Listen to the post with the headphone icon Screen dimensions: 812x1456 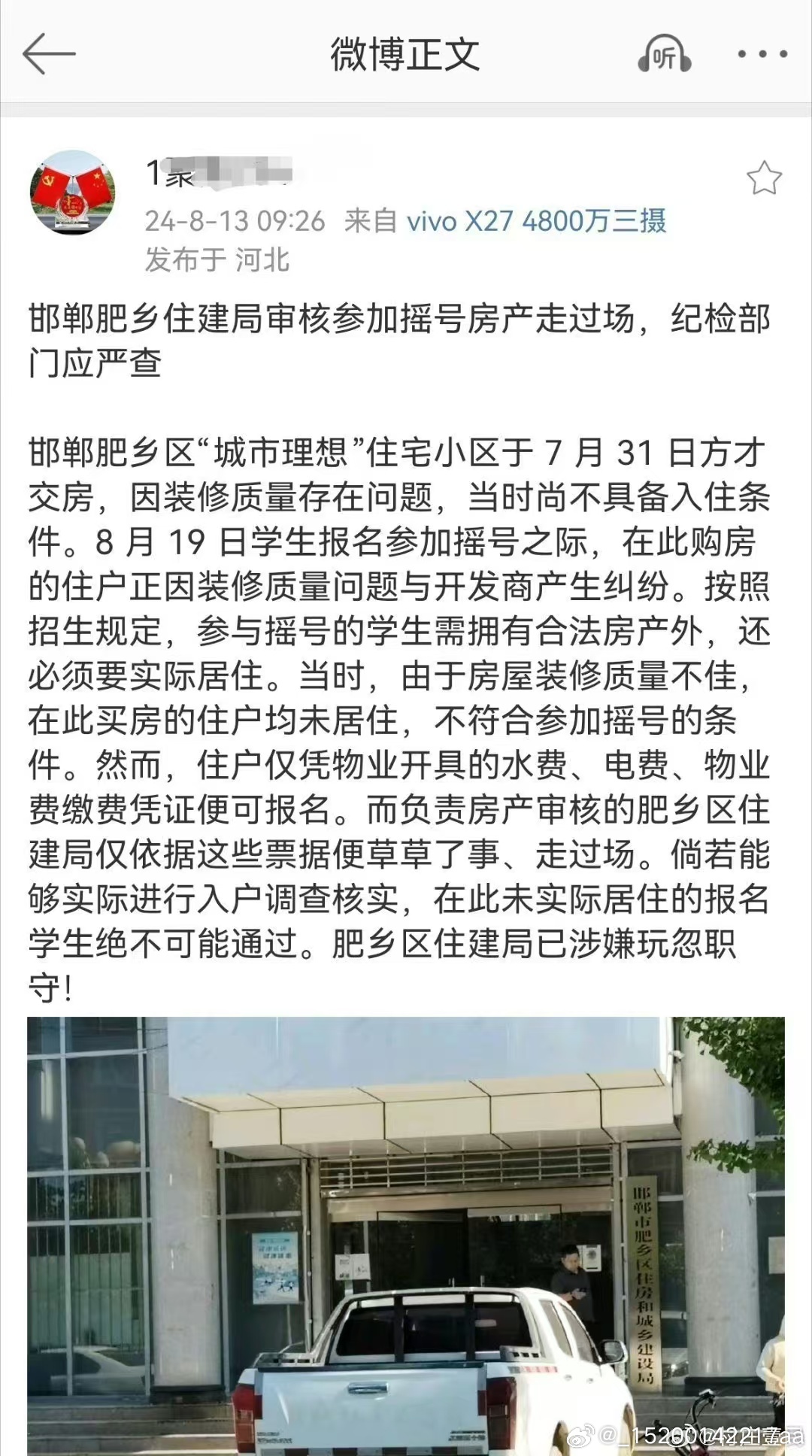point(664,54)
